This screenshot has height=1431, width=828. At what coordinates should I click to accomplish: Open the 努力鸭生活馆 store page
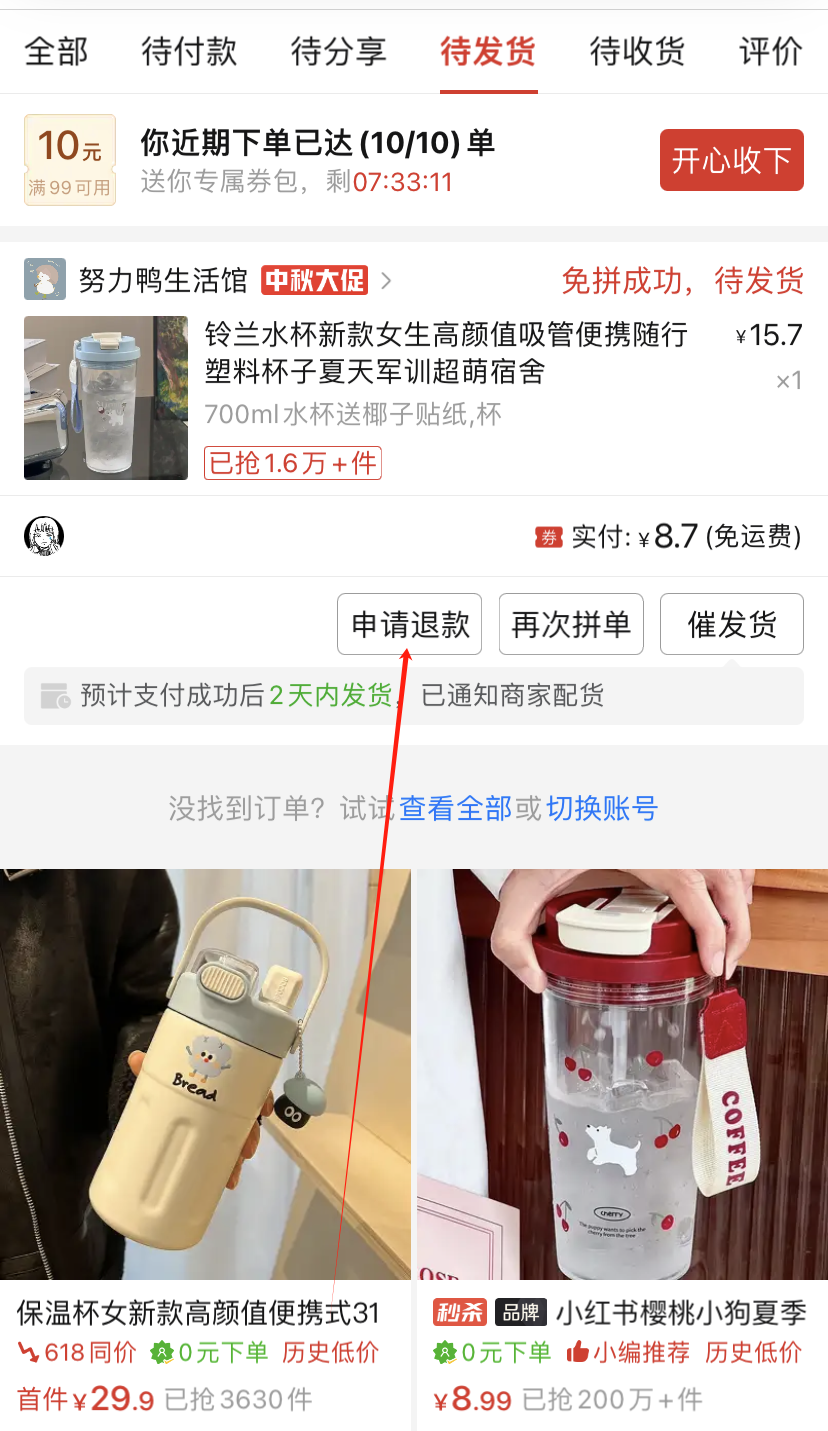163,280
